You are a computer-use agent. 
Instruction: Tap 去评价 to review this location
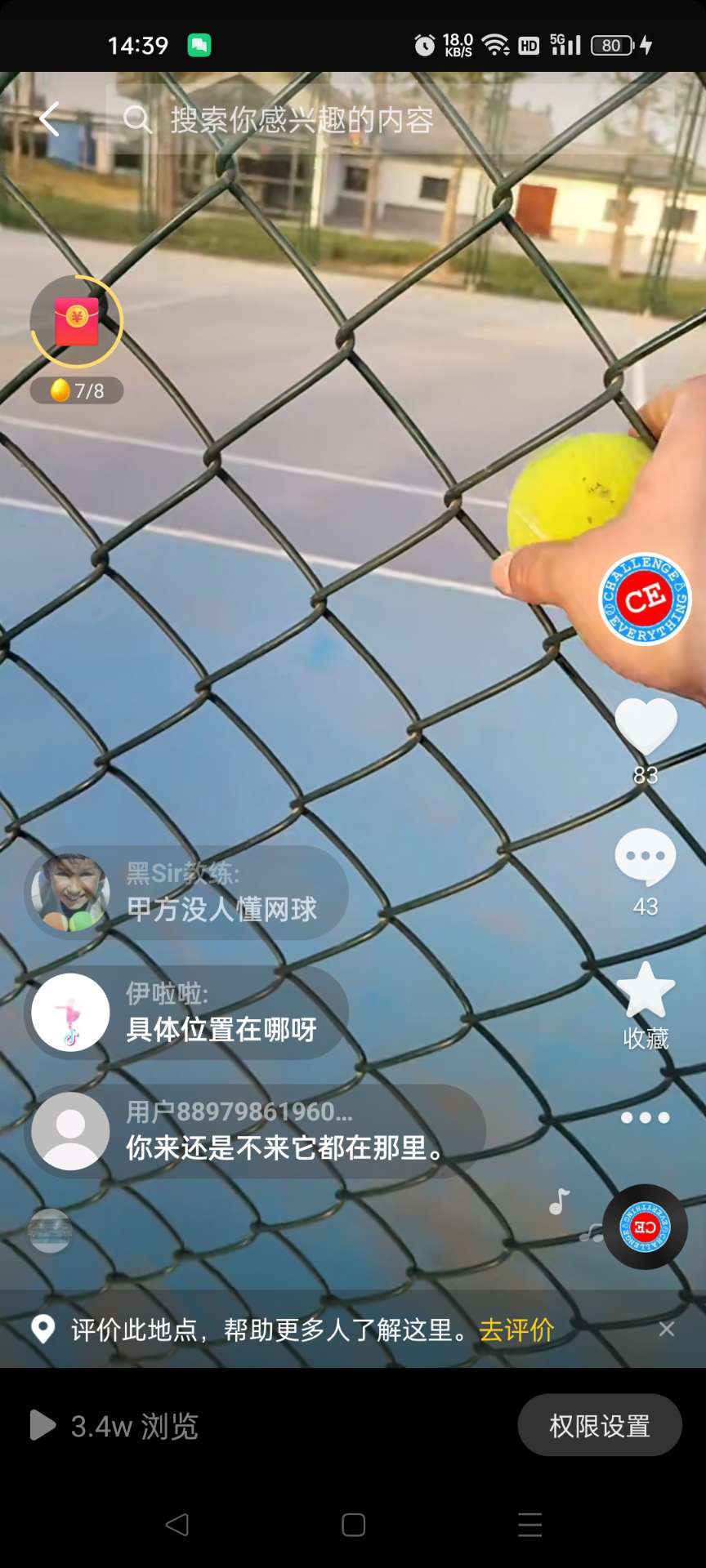click(x=516, y=1330)
